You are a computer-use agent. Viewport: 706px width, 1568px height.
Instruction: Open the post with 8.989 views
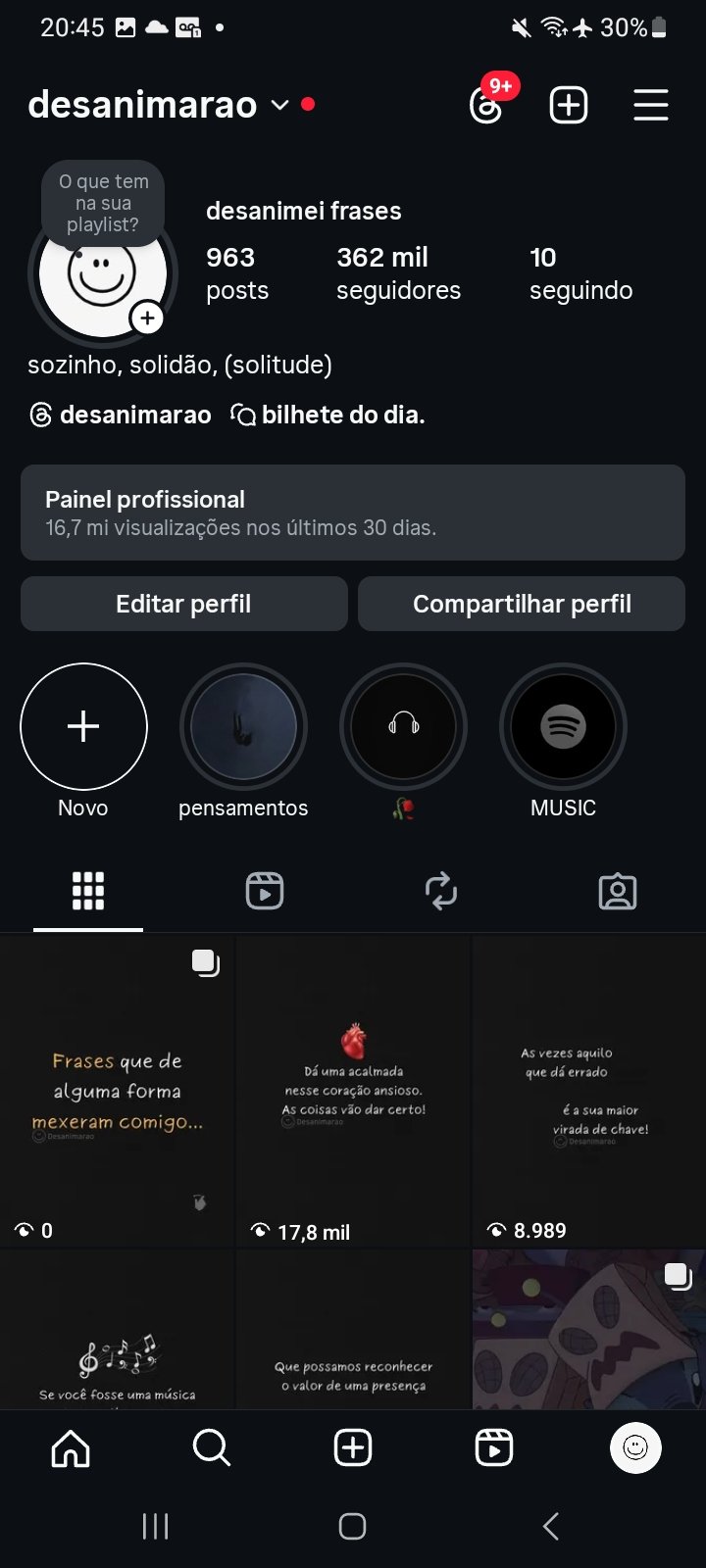point(589,1091)
